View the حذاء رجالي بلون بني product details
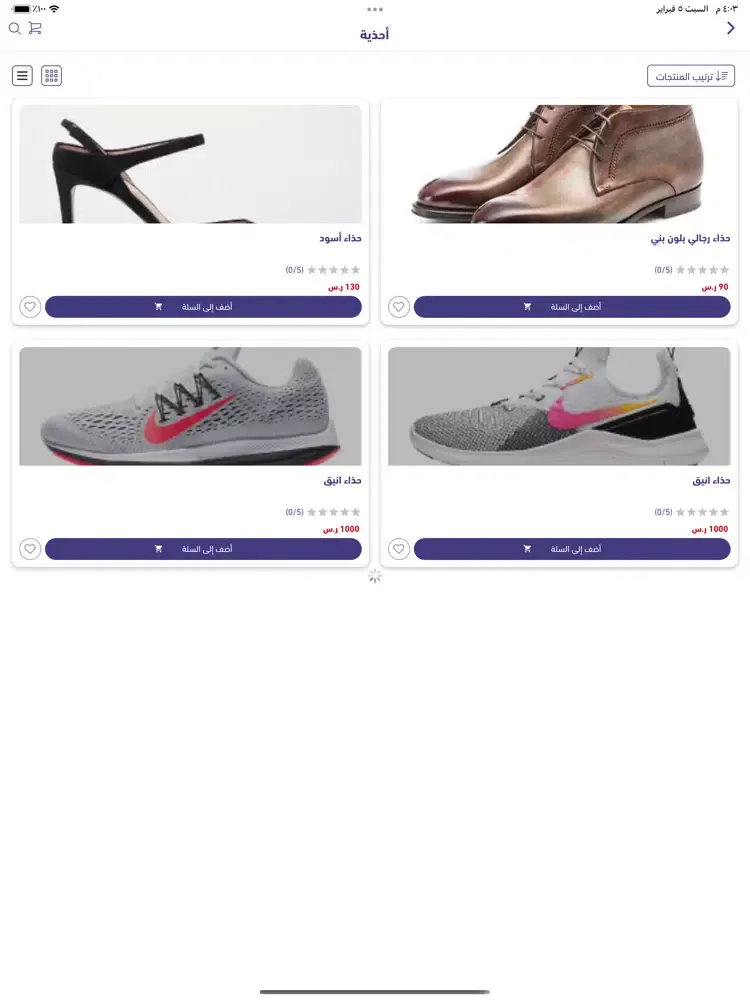 (x=559, y=165)
